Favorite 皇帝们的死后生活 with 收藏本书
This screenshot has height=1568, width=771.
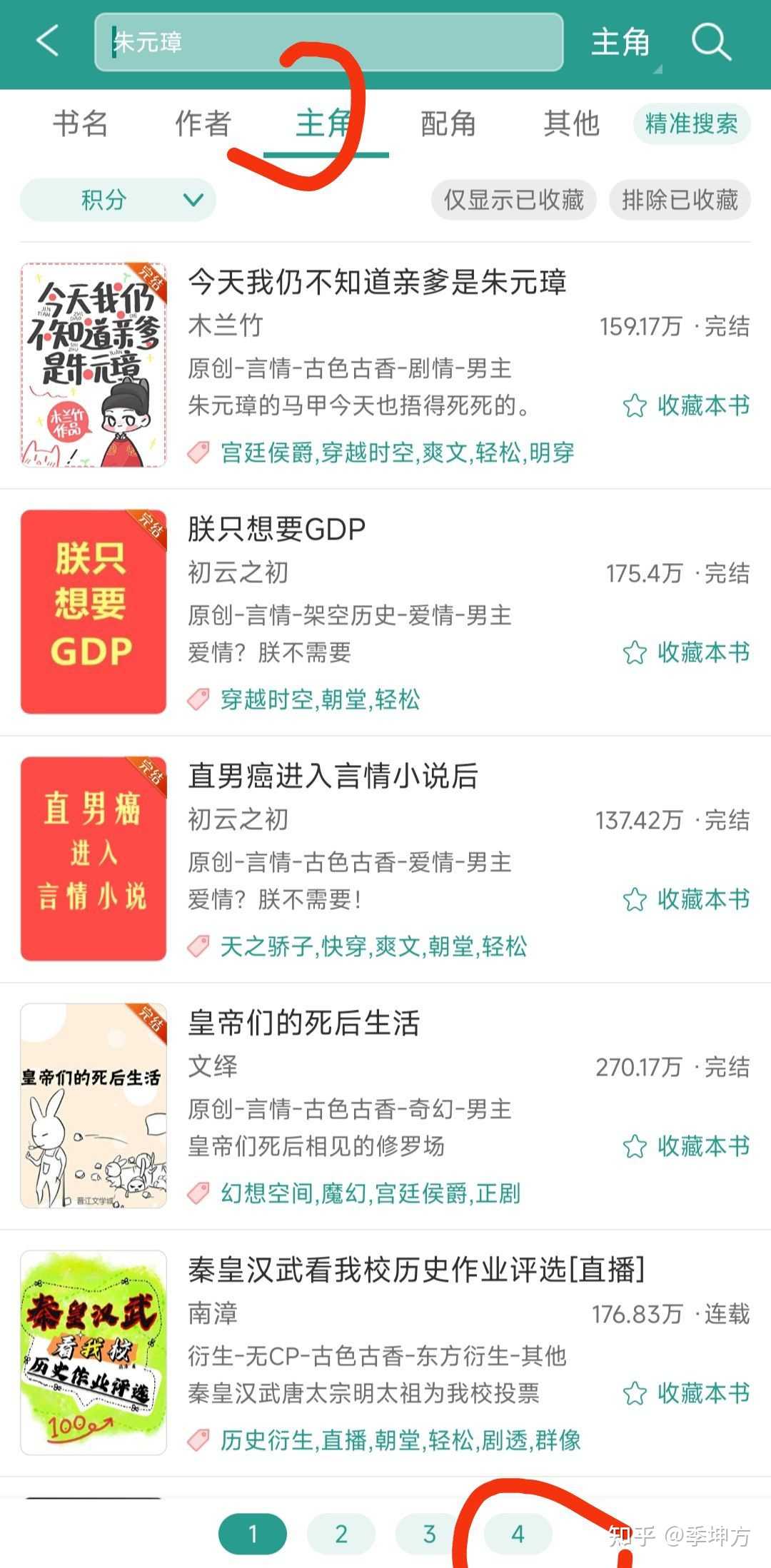tap(686, 1146)
